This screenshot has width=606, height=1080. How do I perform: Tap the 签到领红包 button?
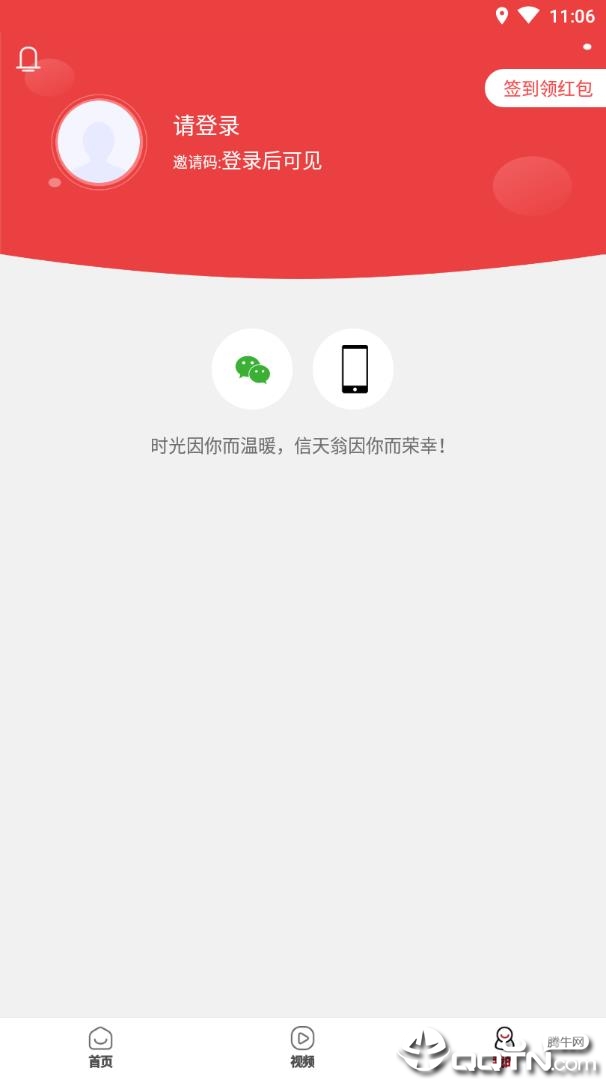point(546,88)
